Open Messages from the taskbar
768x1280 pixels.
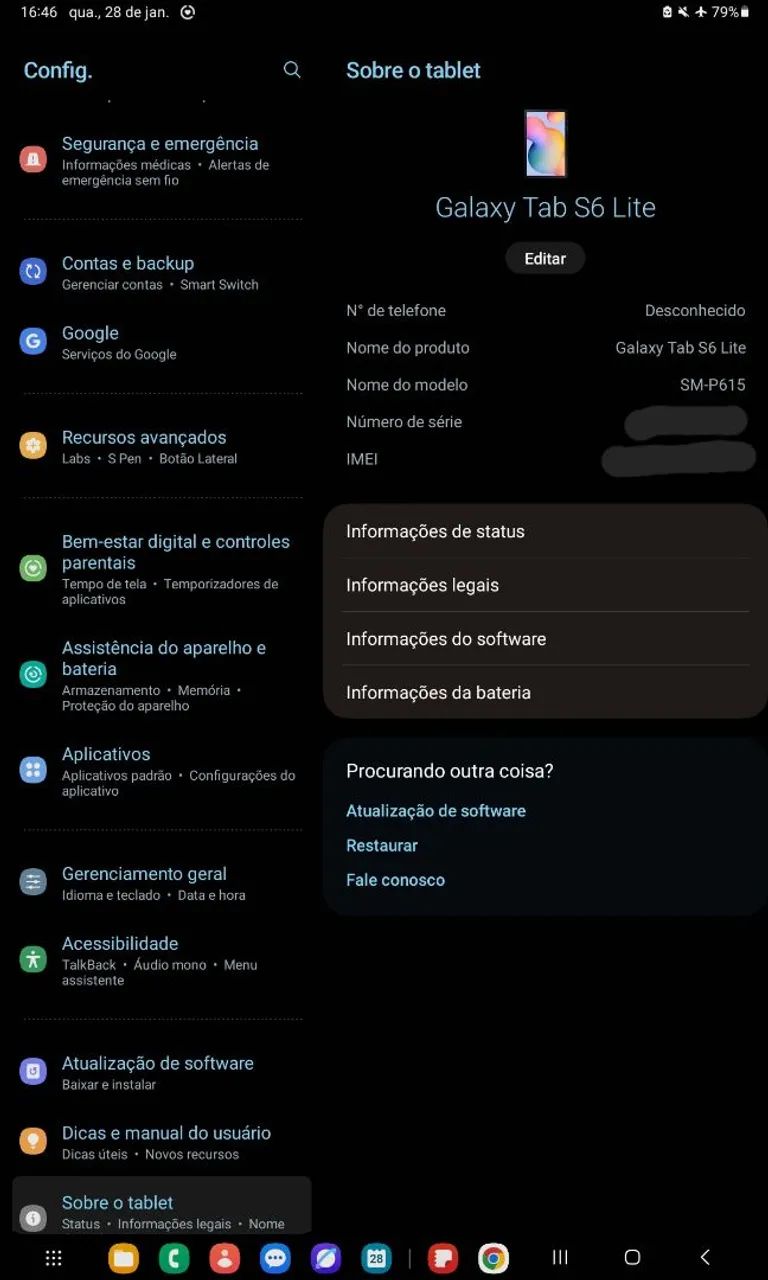coord(275,1257)
